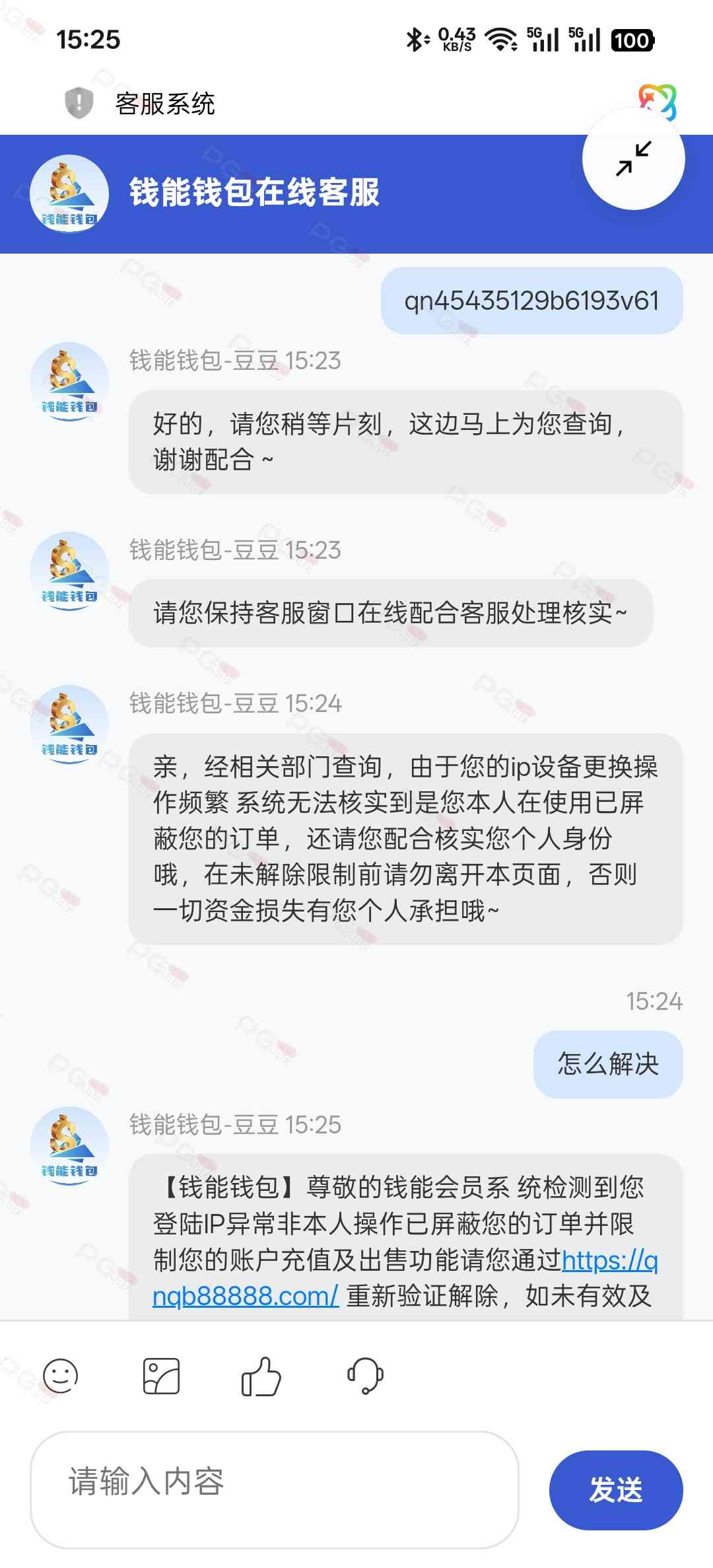This screenshot has height=1568, width=713.
Task: Tap the shield warning icon beside 客服系统
Action: [x=79, y=103]
